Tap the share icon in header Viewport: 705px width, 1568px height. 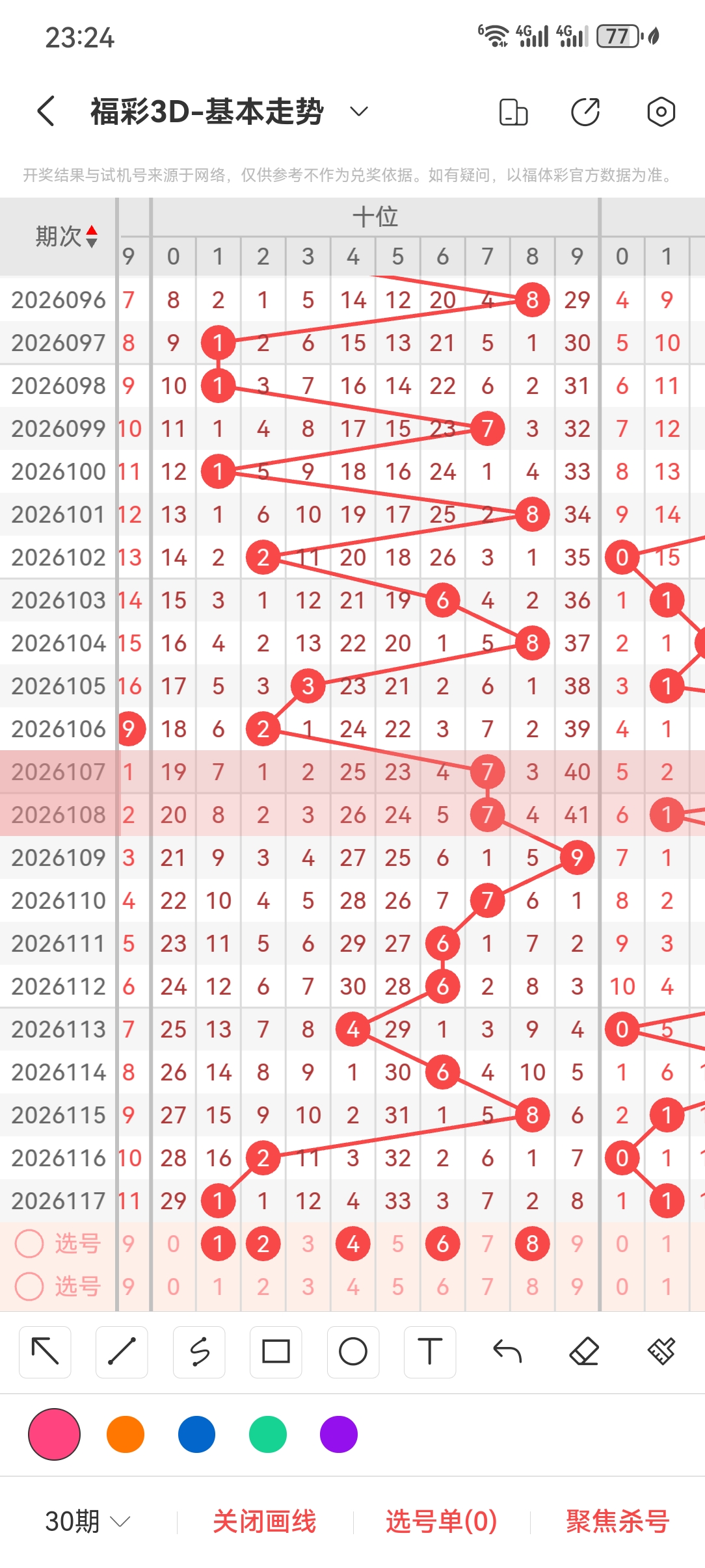click(x=585, y=112)
